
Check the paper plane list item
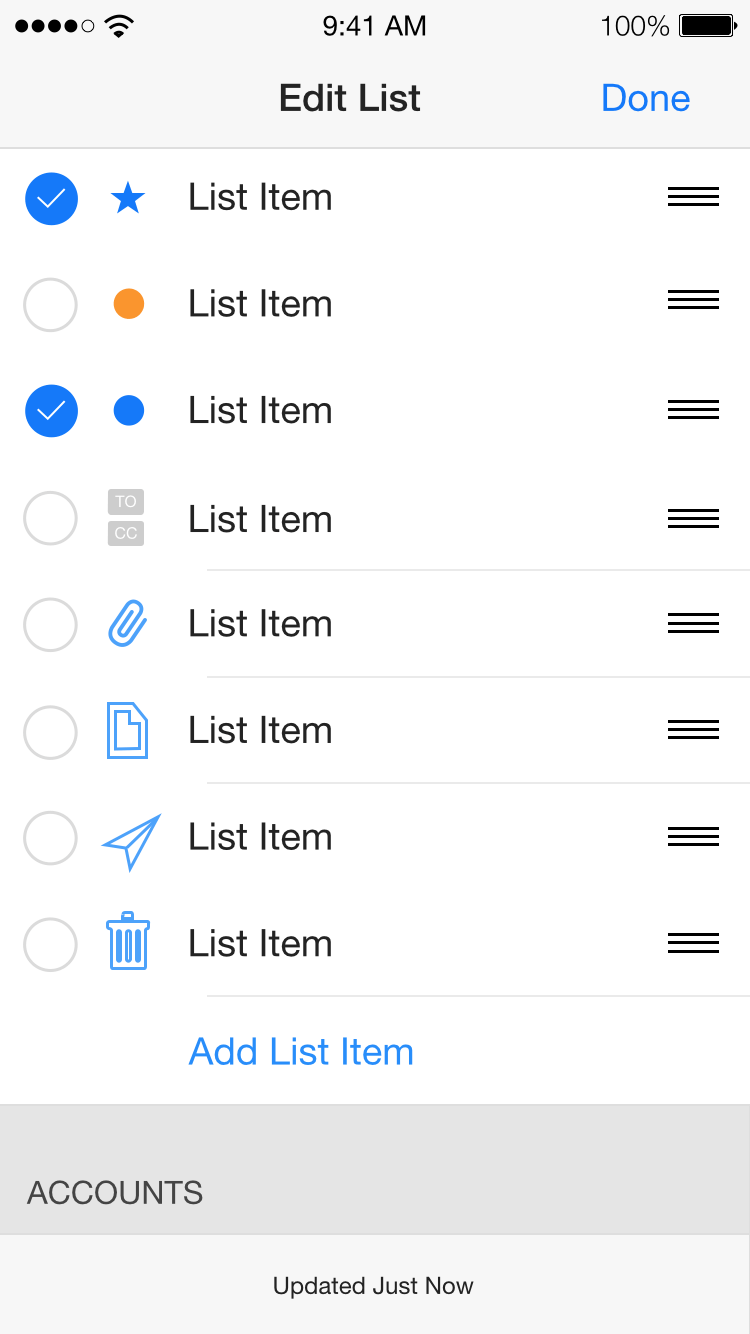[x=50, y=838]
